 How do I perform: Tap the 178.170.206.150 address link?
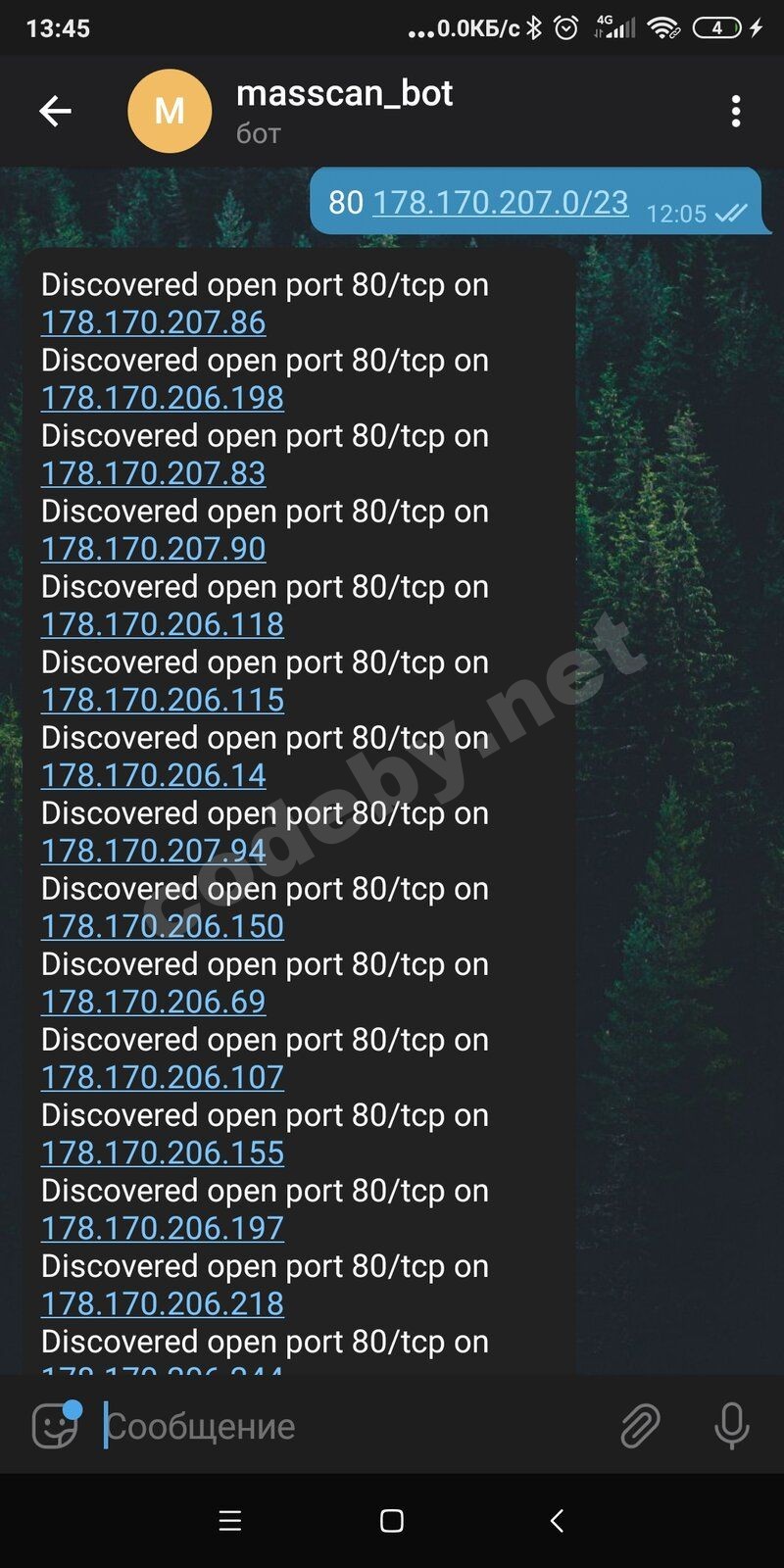(x=163, y=926)
